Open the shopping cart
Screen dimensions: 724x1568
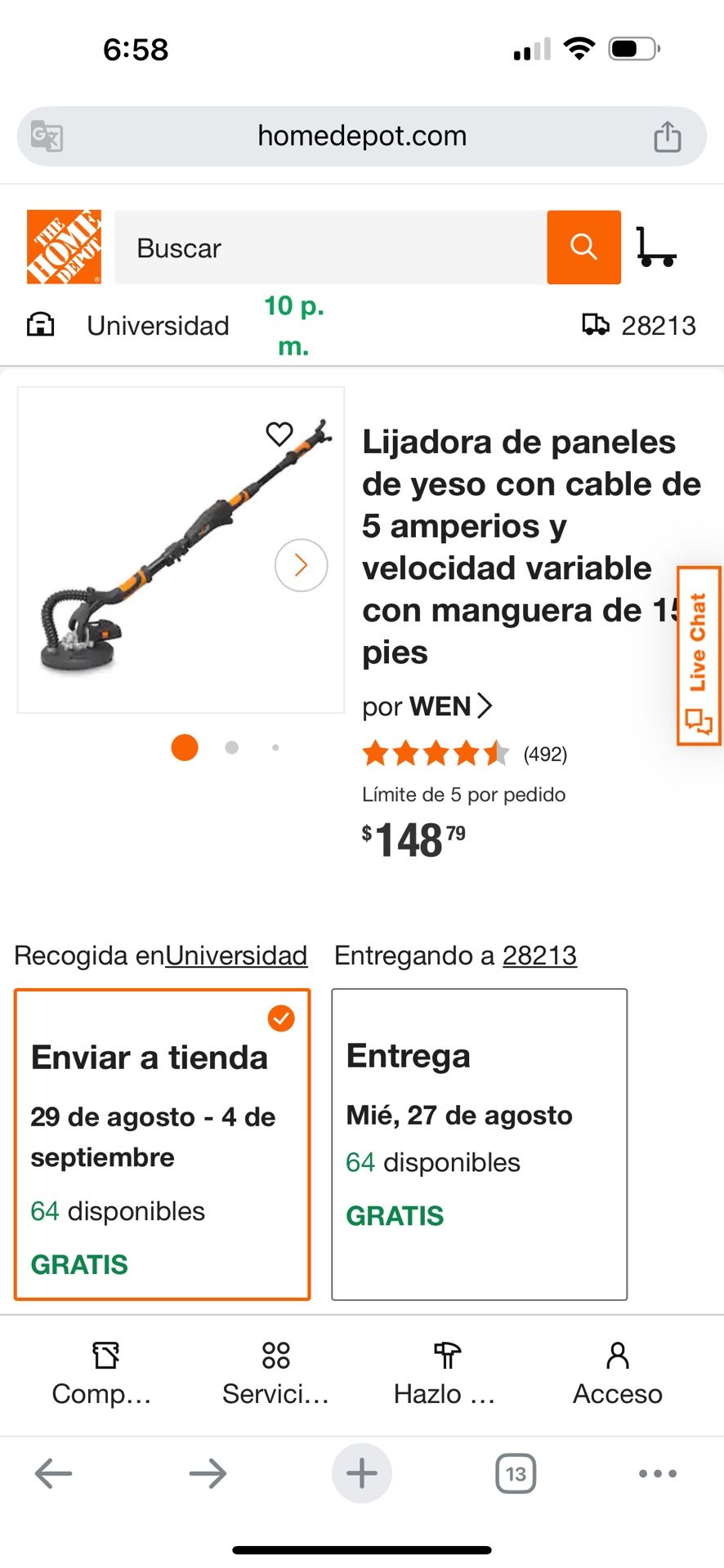(x=656, y=247)
